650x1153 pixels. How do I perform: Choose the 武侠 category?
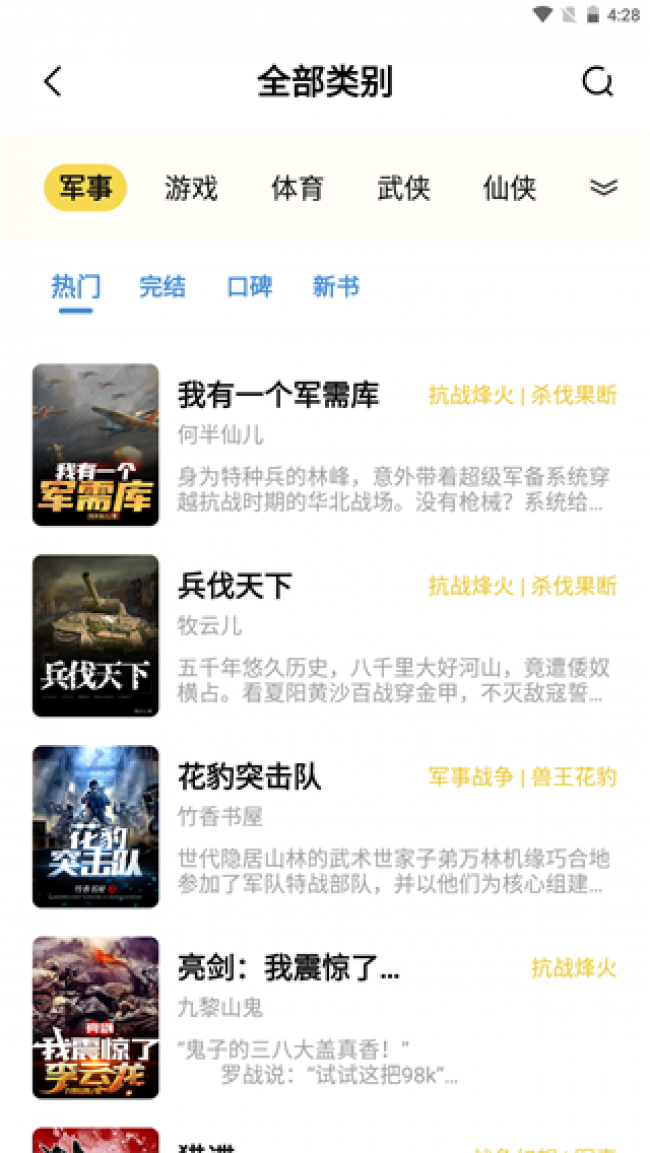pos(403,188)
